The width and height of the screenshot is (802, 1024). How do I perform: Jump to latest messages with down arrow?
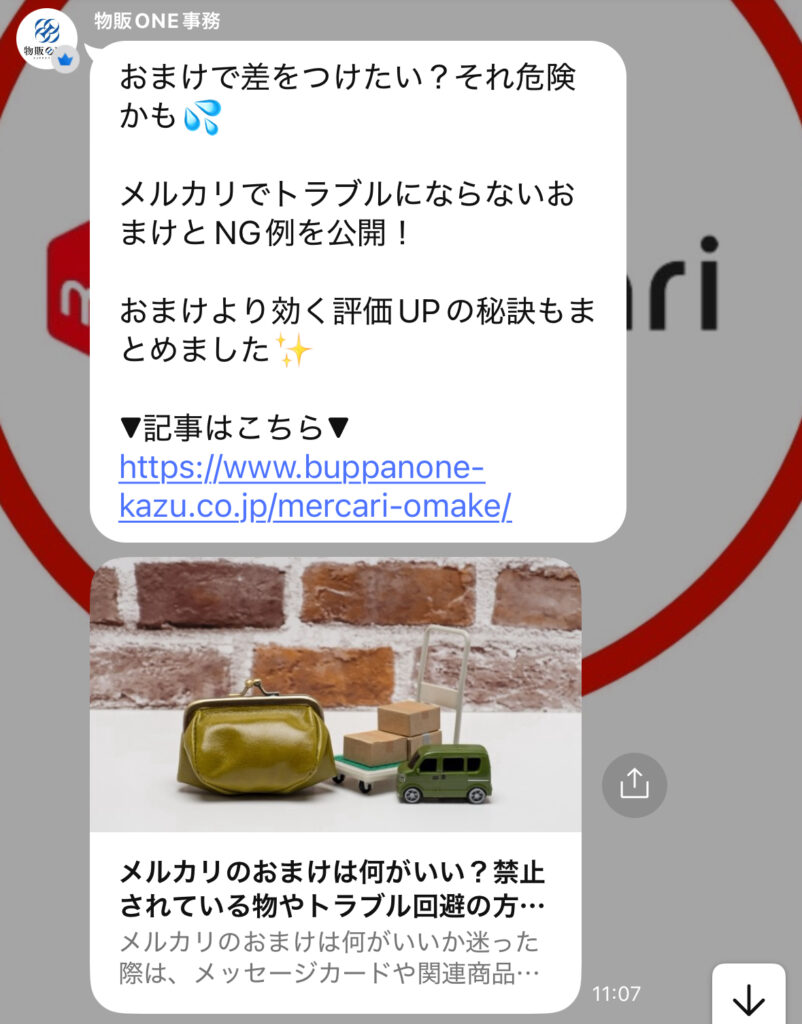748,999
